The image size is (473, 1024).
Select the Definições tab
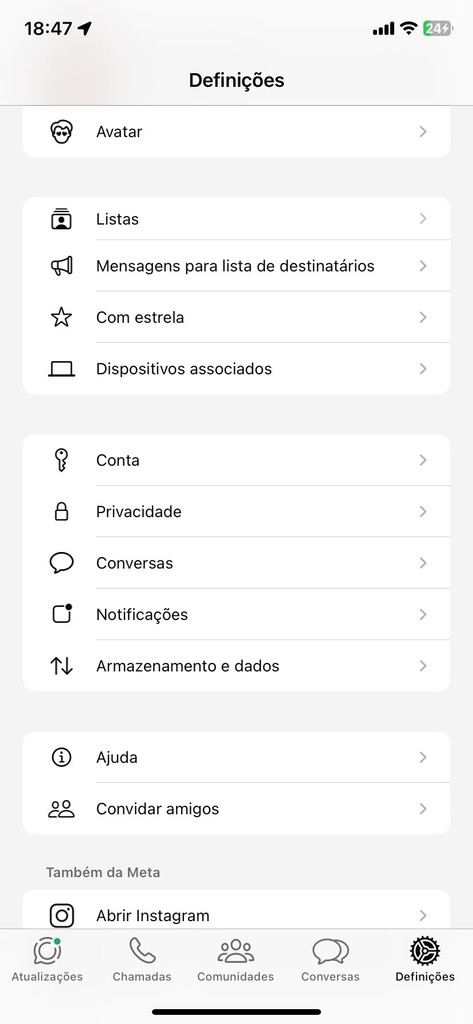pos(425,960)
